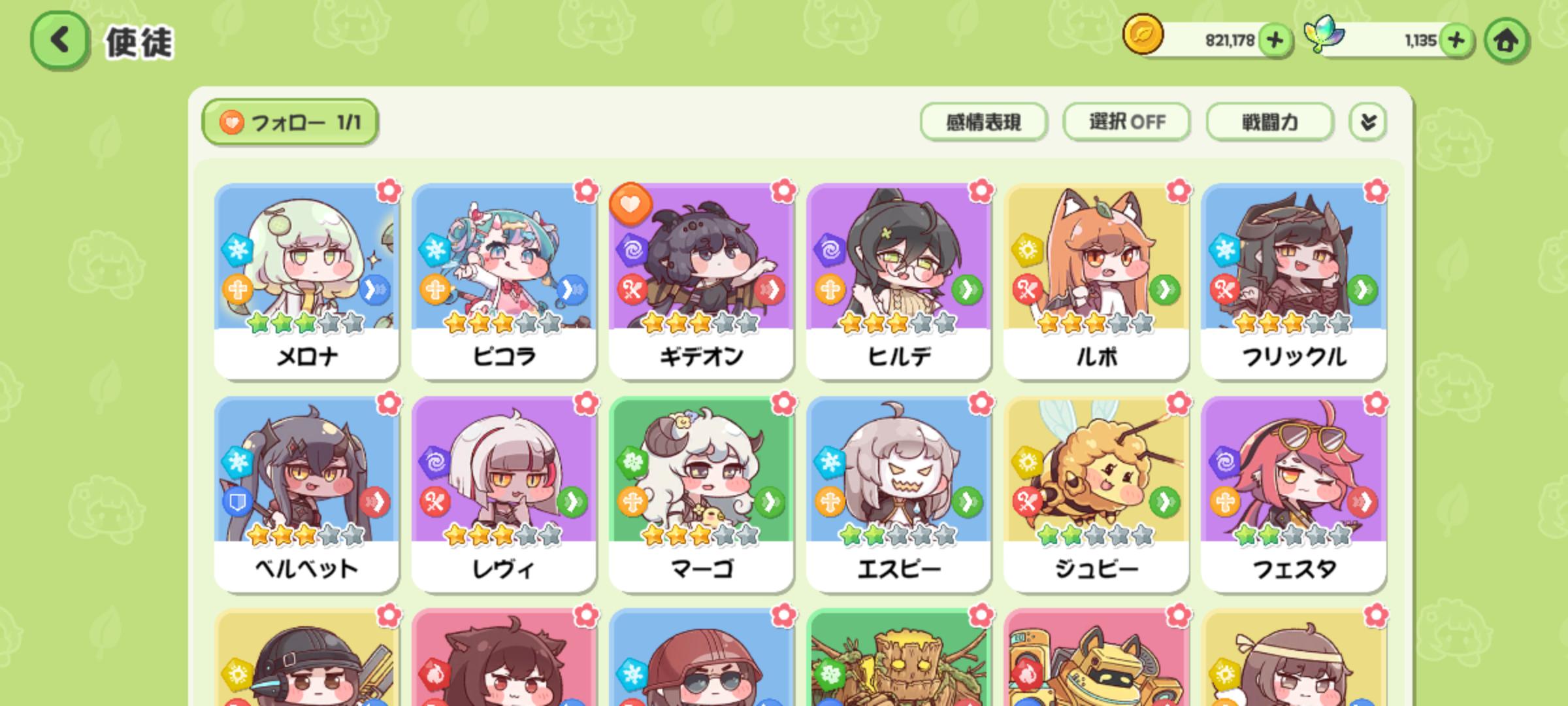Tap the フォロー 1/1 filter button
Image resolution: width=1568 pixels, height=706 pixels.
point(290,122)
